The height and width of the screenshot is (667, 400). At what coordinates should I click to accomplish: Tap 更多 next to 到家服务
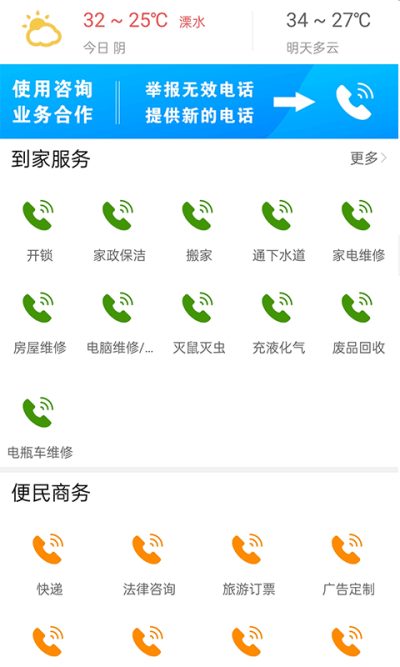coord(369,158)
